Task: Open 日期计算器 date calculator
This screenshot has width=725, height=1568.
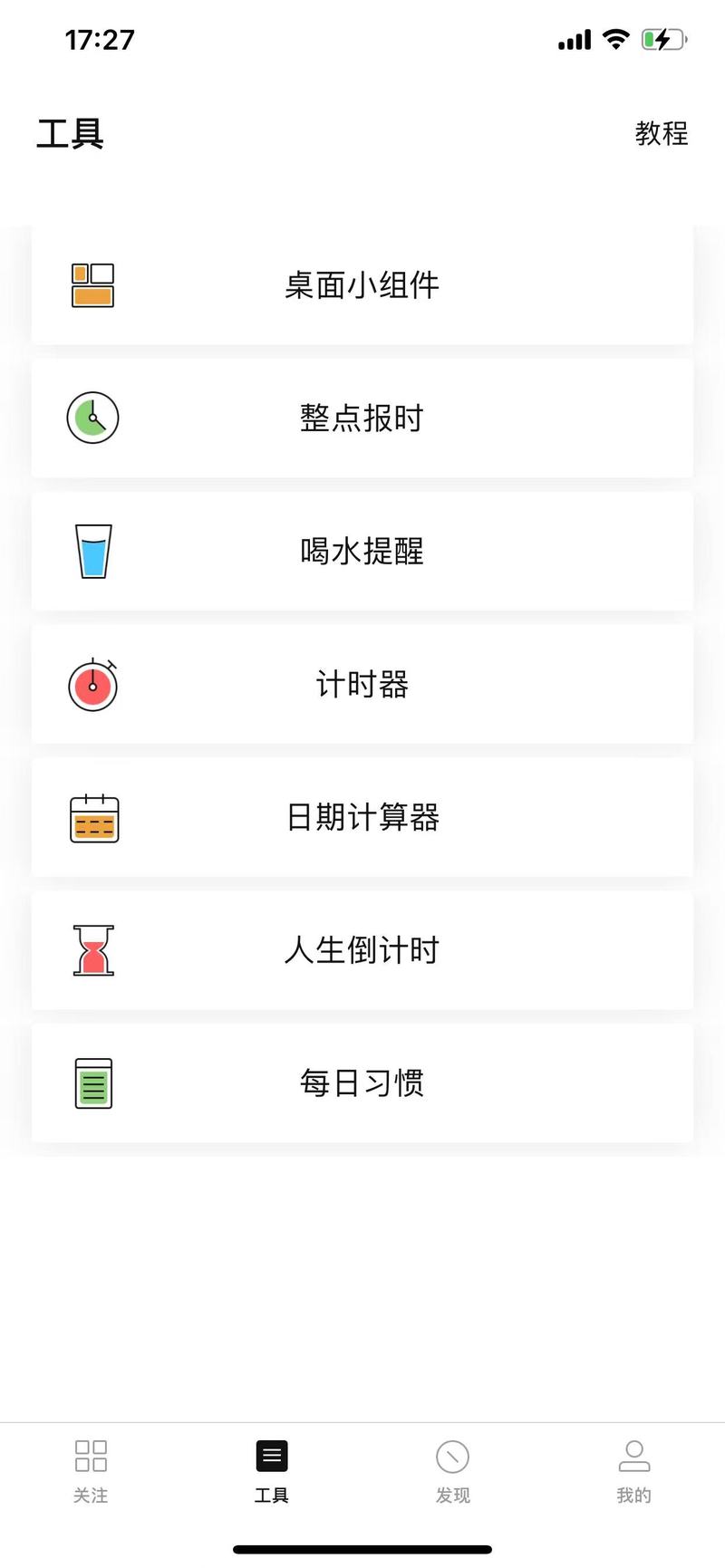Action: (x=362, y=817)
